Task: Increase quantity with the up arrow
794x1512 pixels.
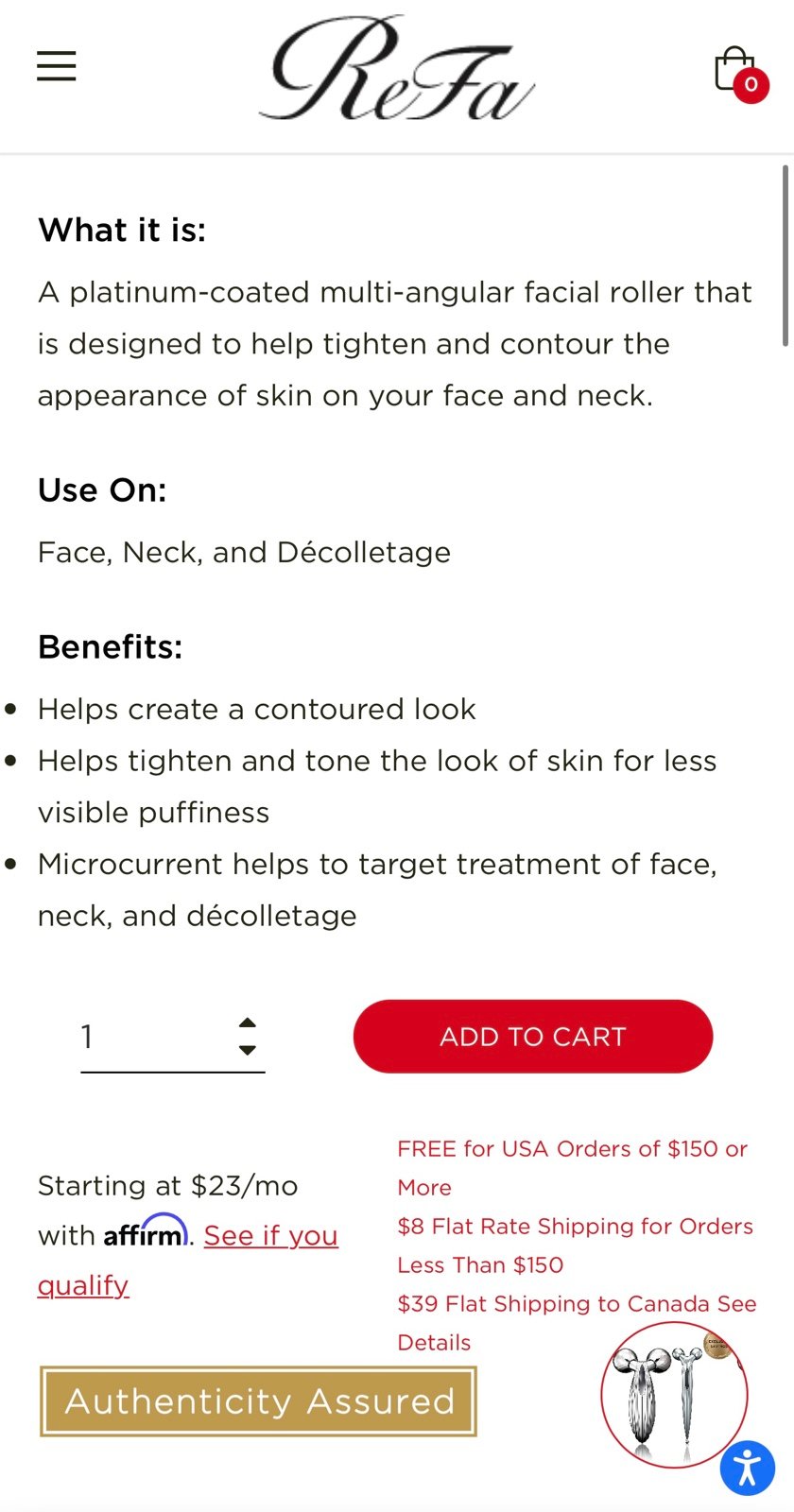Action: pyautogui.click(x=248, y=1023)
